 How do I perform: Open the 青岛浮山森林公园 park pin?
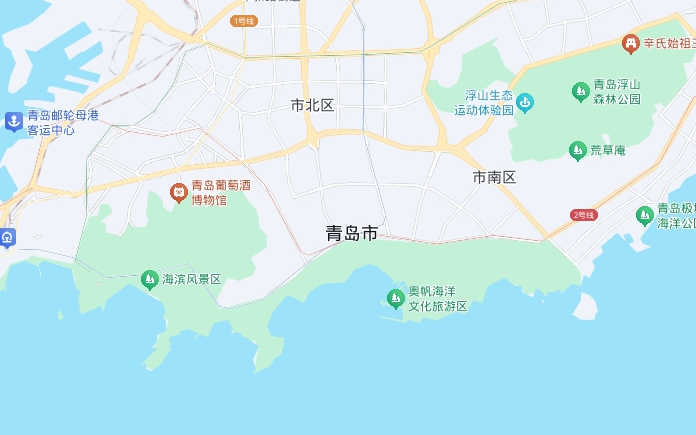tap(581, 92)
